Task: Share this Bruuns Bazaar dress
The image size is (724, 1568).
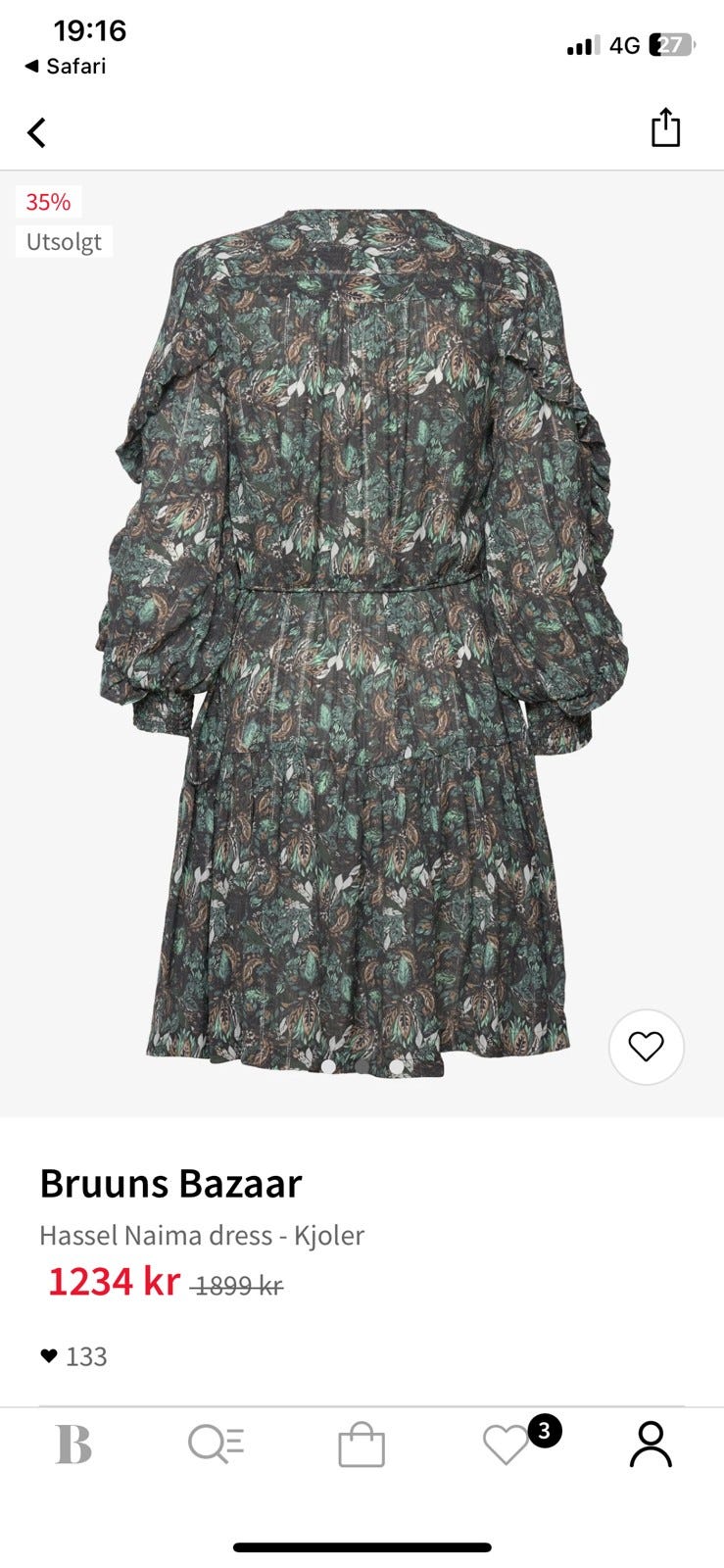Action: [665, 128]
